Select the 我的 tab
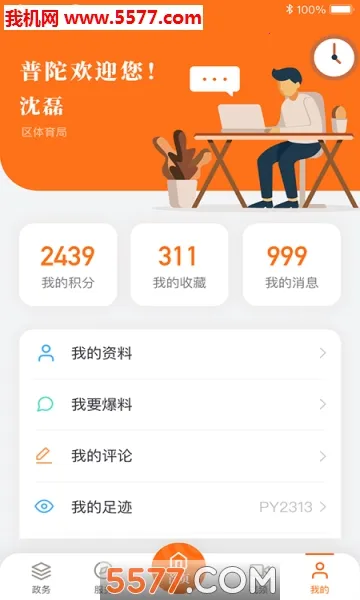 (319, 577)
